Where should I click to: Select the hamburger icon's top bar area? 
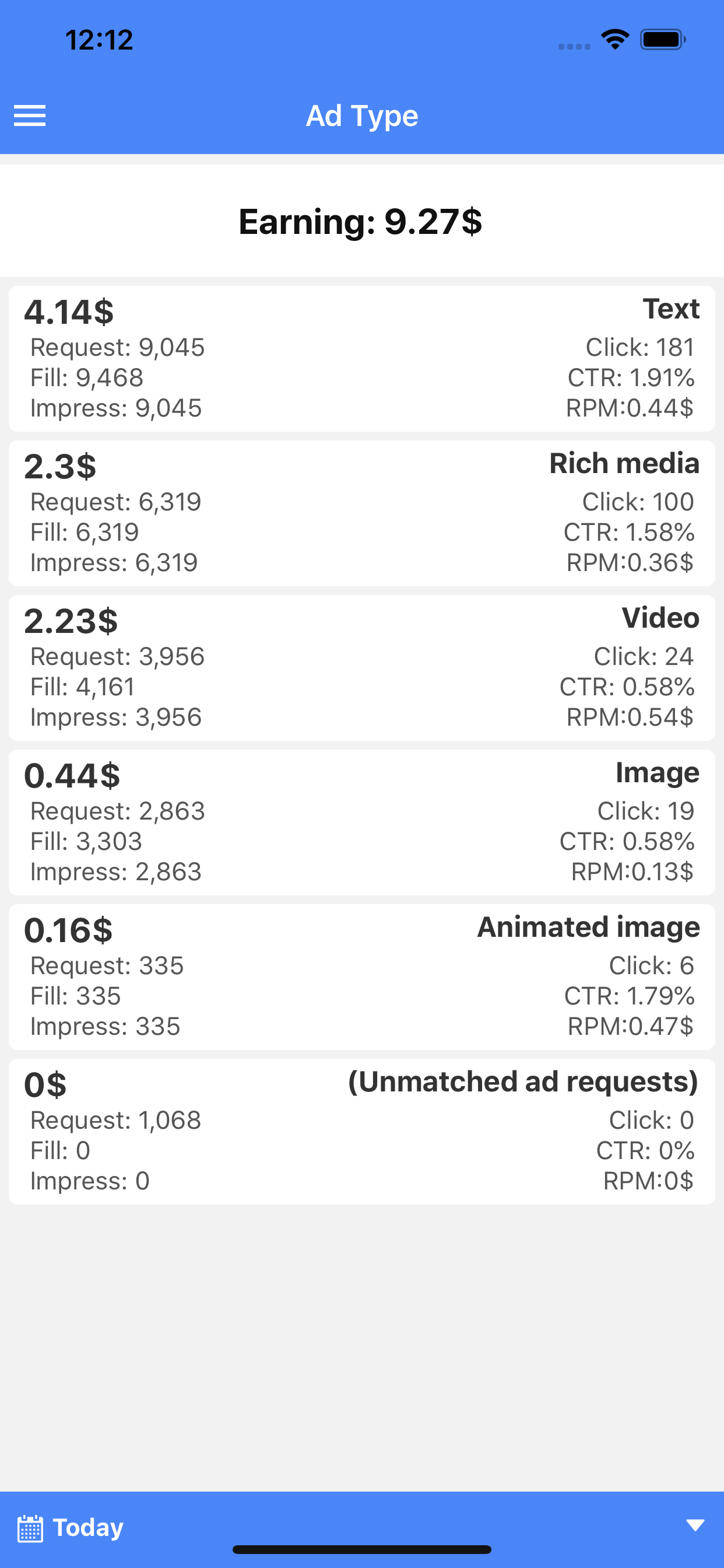tap(29, 107)
